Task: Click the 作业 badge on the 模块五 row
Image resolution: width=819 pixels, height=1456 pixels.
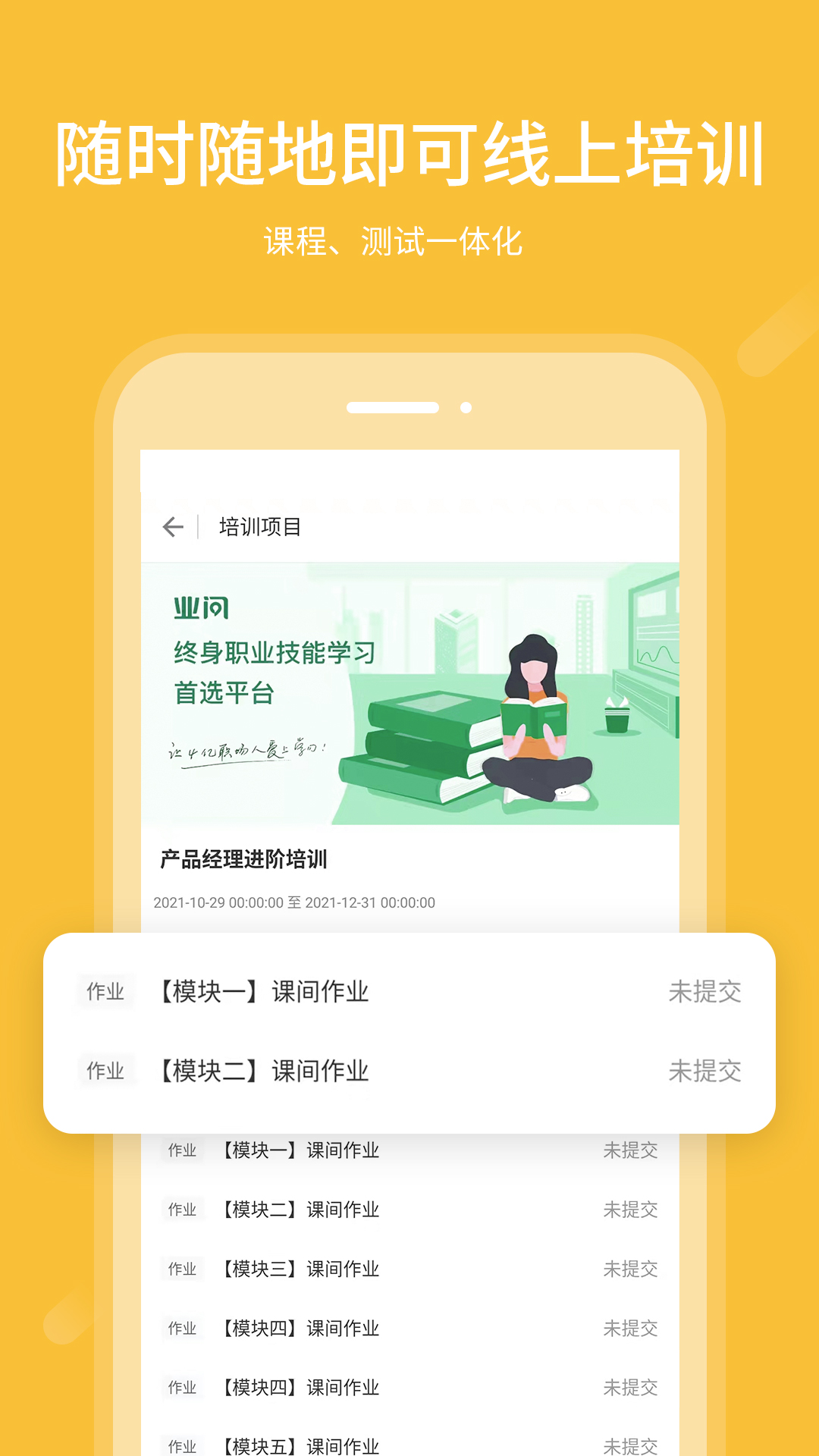Action: click(182, 1445)
